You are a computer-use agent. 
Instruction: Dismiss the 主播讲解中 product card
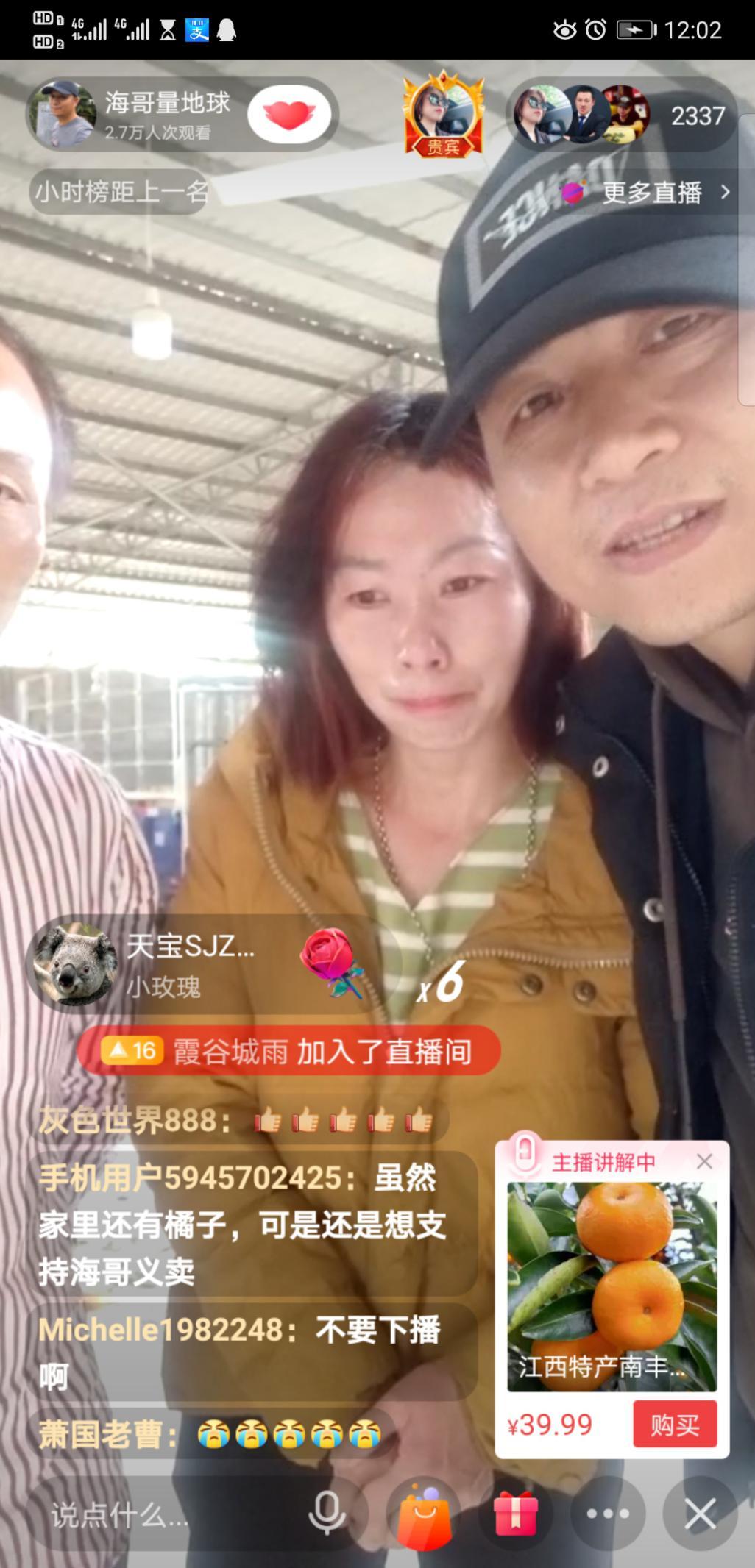(x=704, y=1161)
